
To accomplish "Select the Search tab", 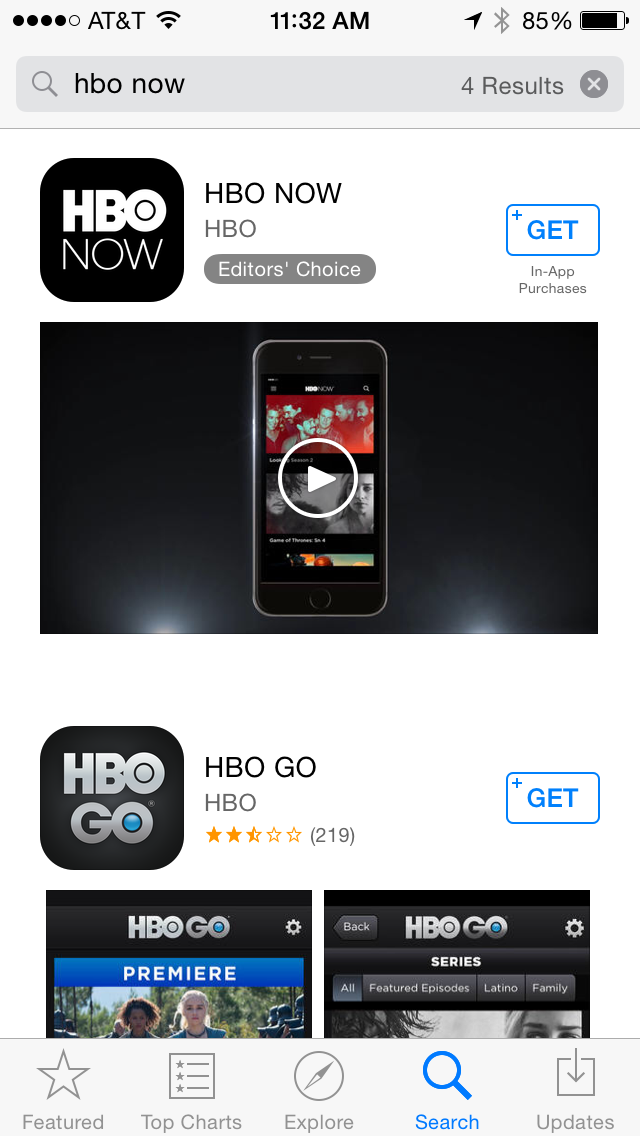I will click(x=447, y=1092).
